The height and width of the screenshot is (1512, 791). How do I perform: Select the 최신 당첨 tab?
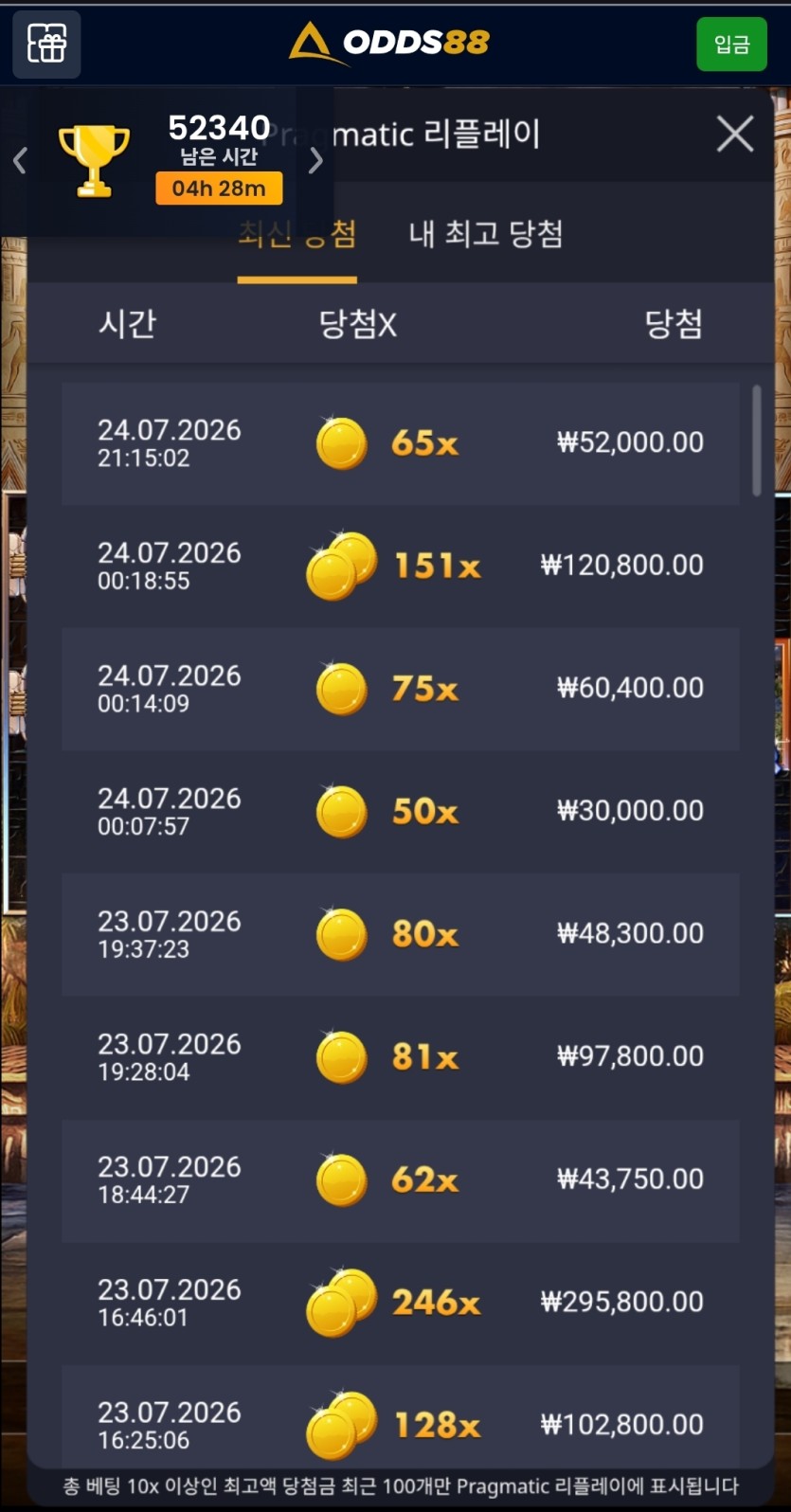297,234
